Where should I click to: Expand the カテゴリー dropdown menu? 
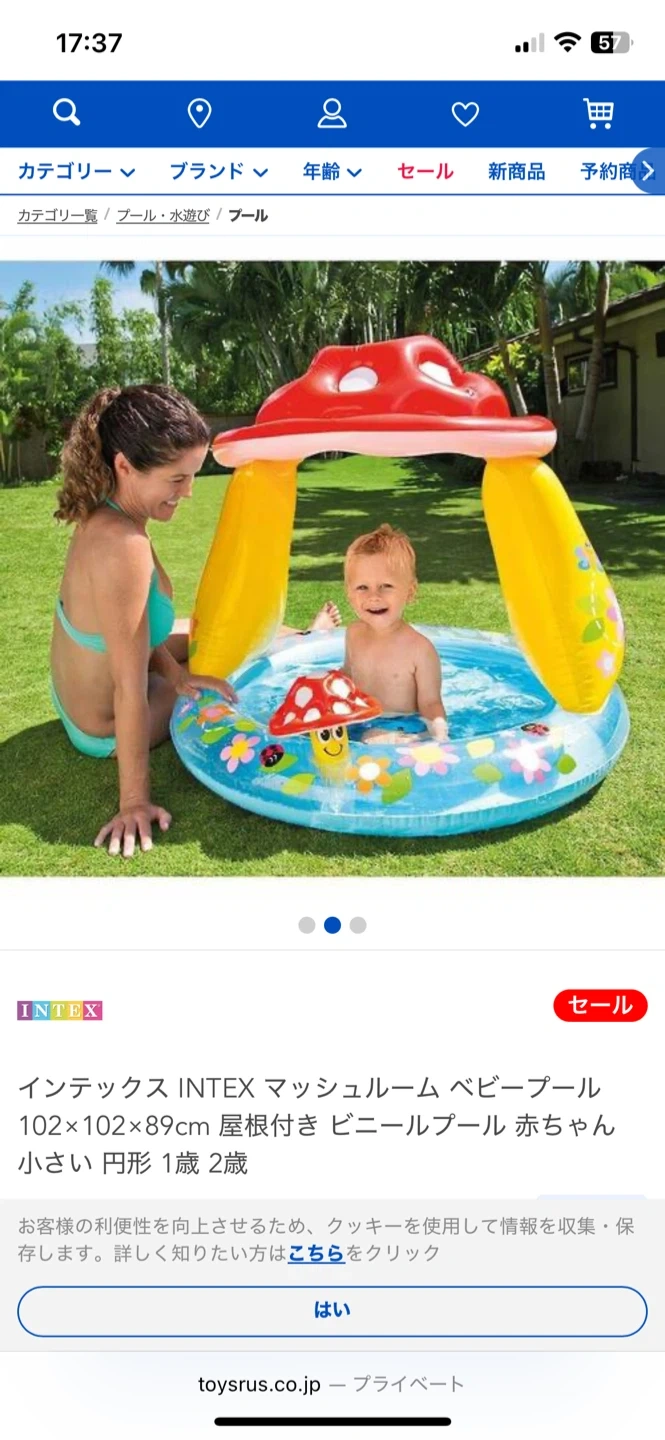pyautogui.click(x=76, y=171)
